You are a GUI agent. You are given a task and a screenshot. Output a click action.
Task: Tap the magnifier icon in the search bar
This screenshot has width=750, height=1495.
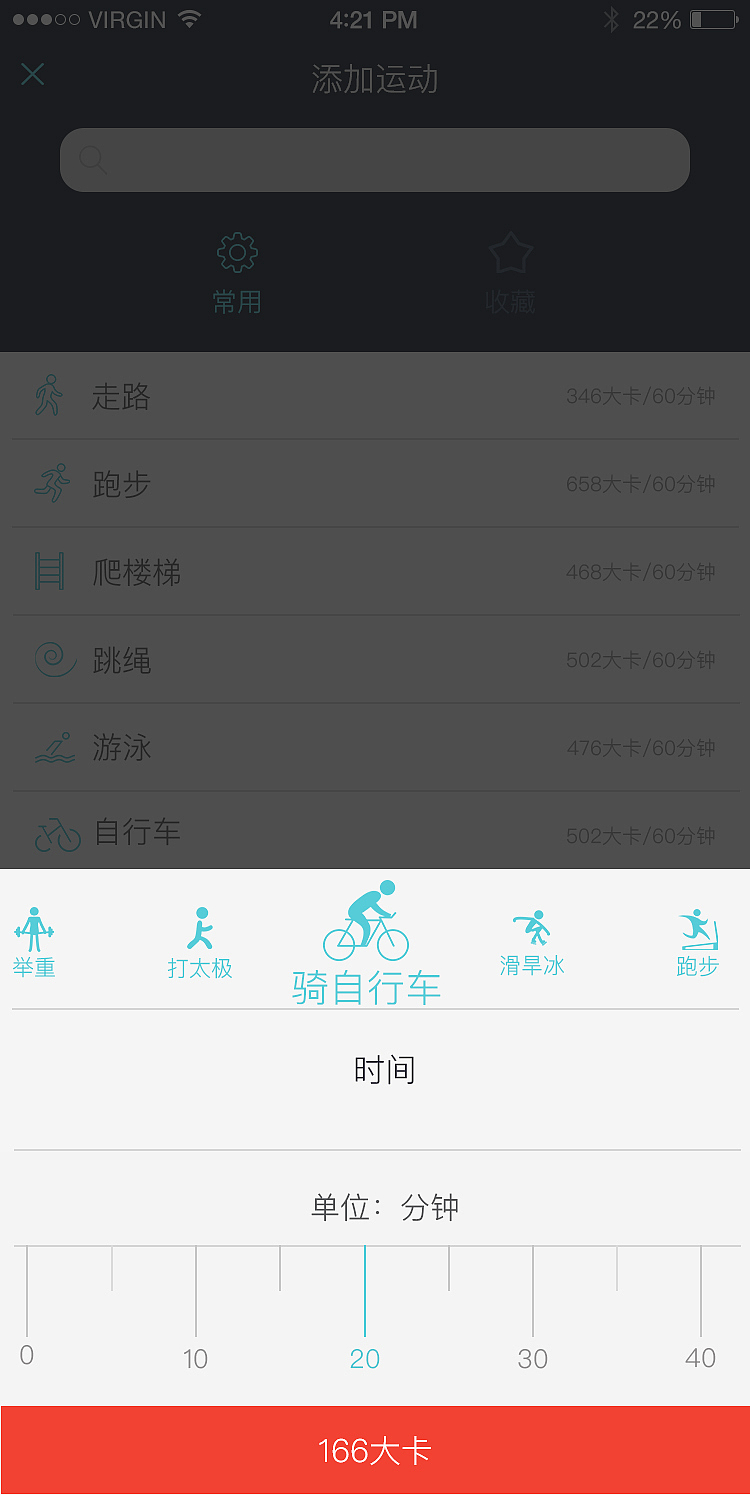coord(93,159)
